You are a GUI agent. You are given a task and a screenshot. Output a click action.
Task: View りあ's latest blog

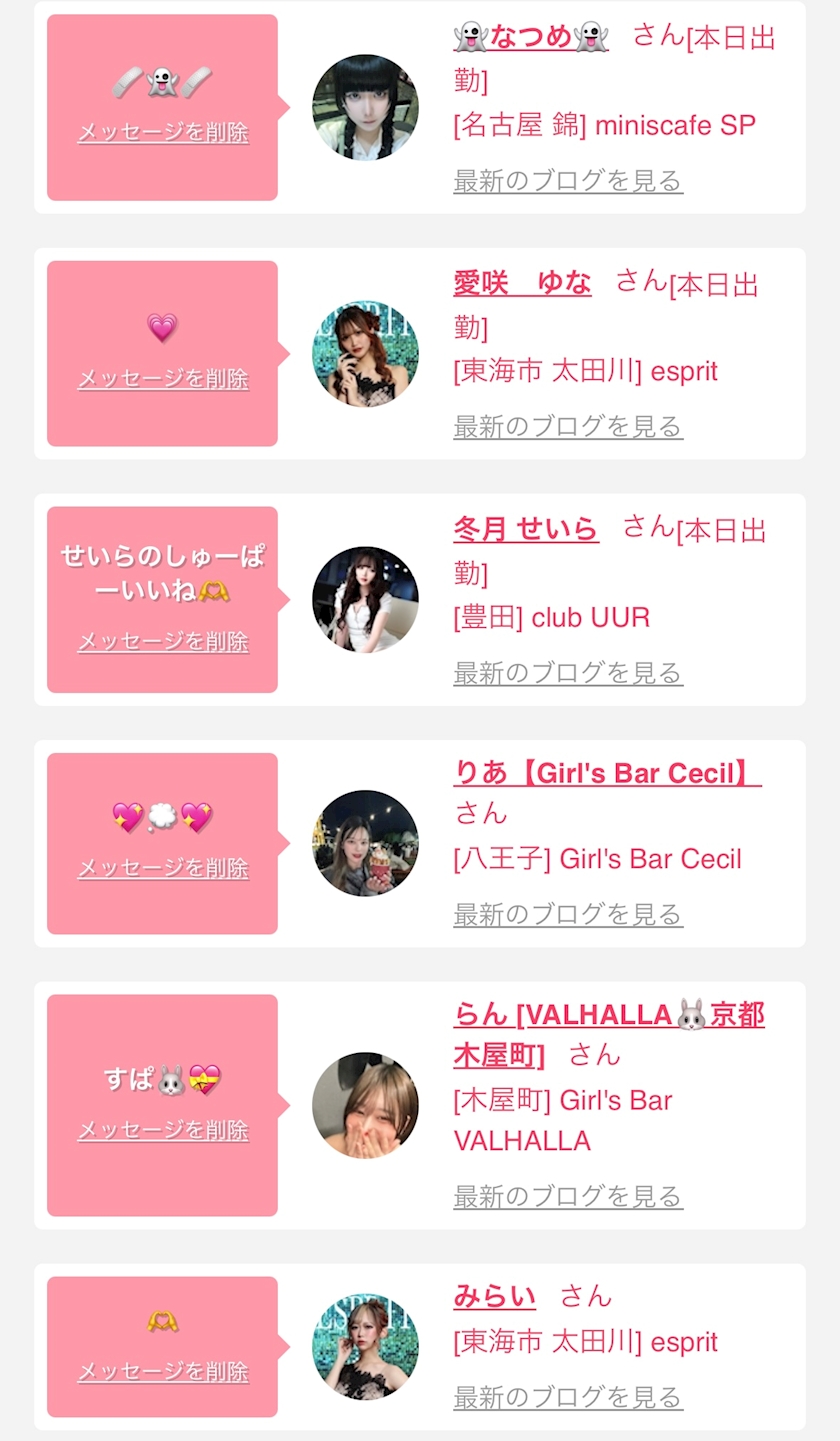pyautogui.click(x=568, y=914)
